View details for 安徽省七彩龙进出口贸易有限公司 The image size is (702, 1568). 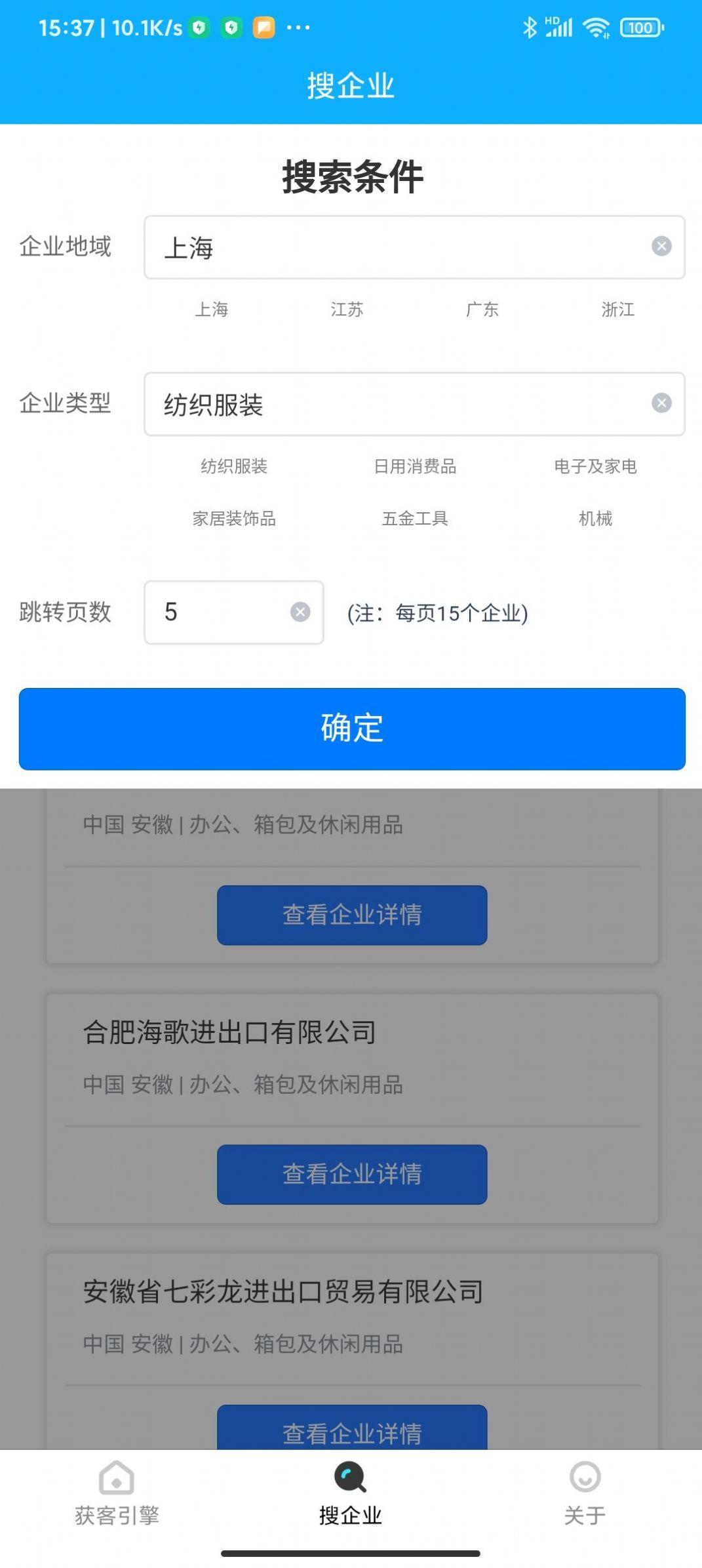click(x=351, y=1434)
